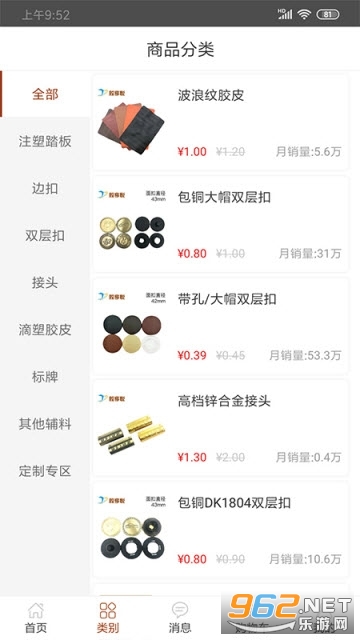
Task: Open the 定制专区 category
Action: [45, 471]
